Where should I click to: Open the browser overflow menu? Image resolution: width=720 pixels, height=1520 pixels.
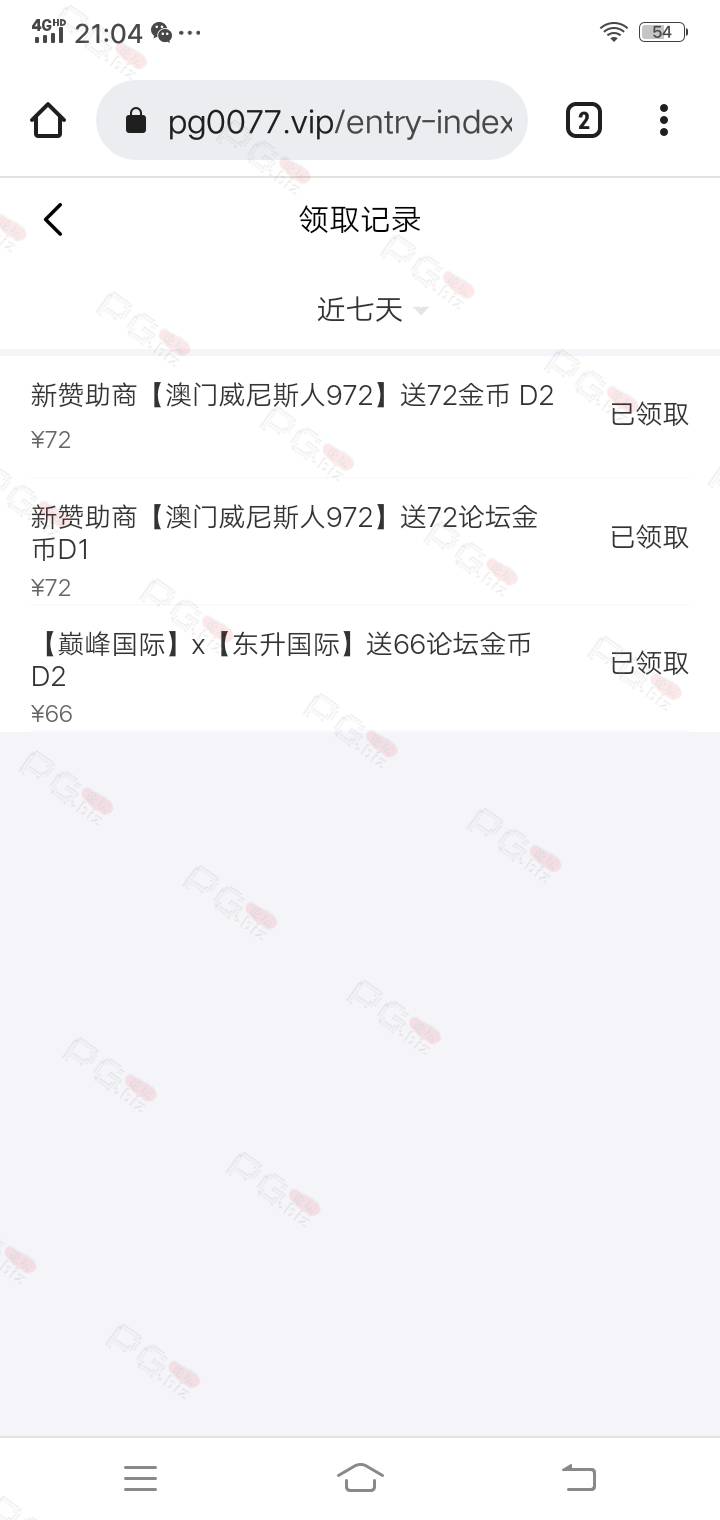664,121
